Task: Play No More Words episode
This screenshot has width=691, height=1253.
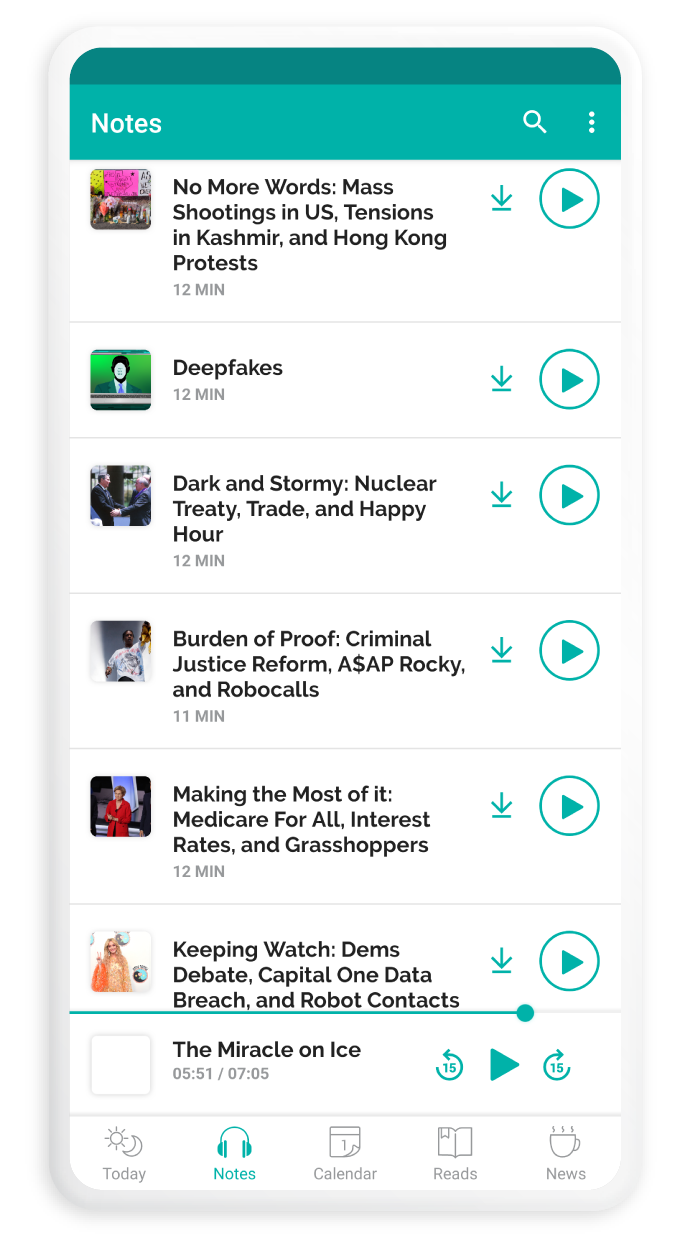Action: (x=570, y=199)
